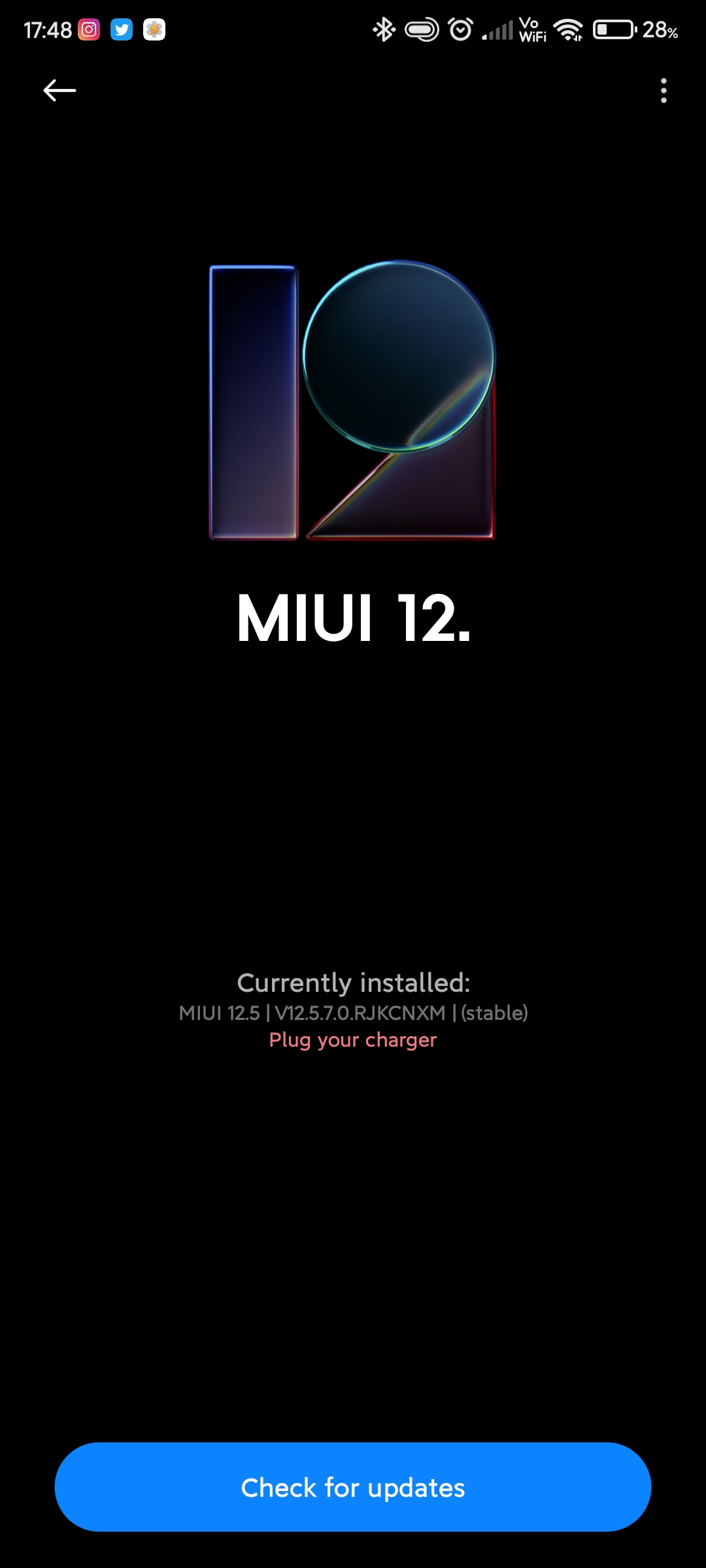This screenshot has width=706, height=1568.
Task: Tap the Check for updates button
Action: (353, 1487)
